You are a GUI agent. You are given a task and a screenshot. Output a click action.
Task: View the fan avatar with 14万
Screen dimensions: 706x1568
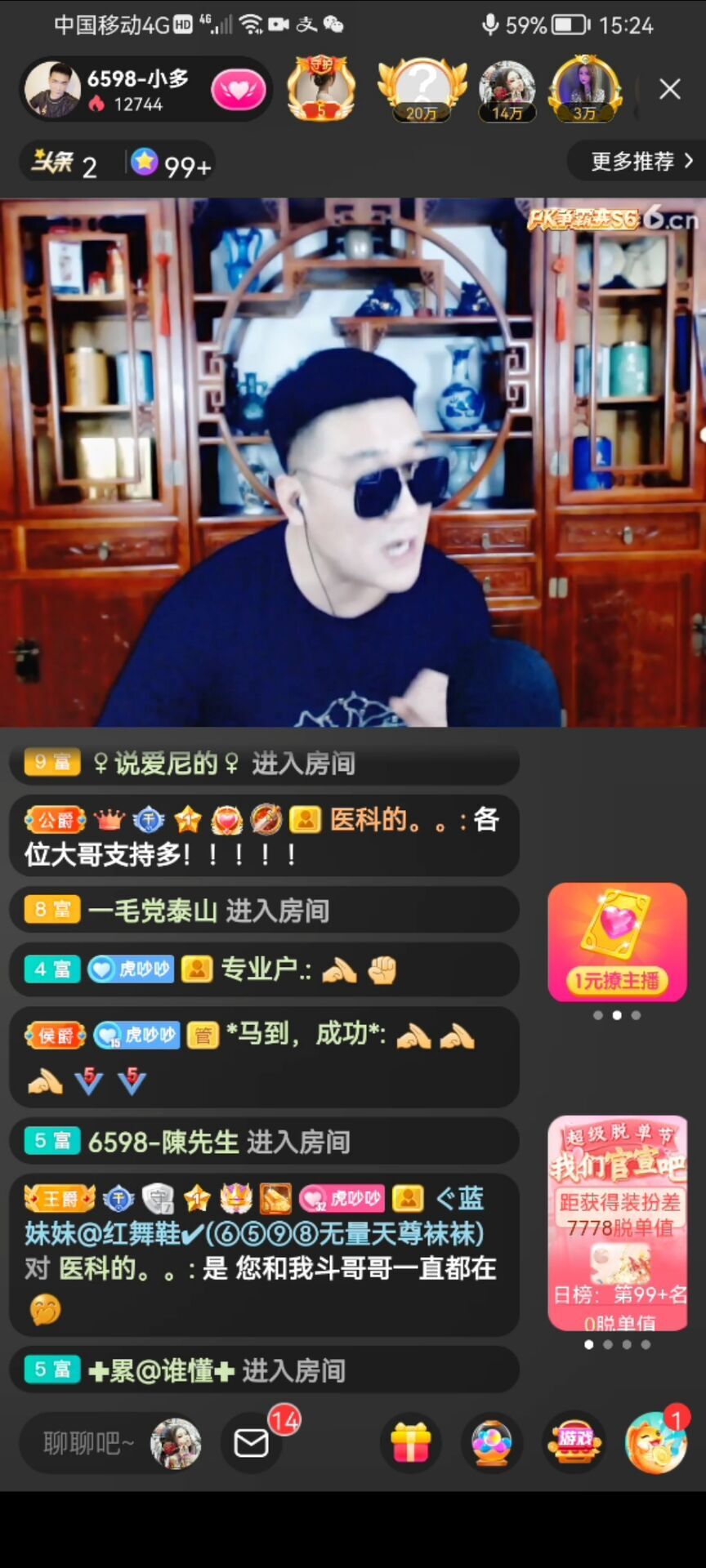coord(507,88)
